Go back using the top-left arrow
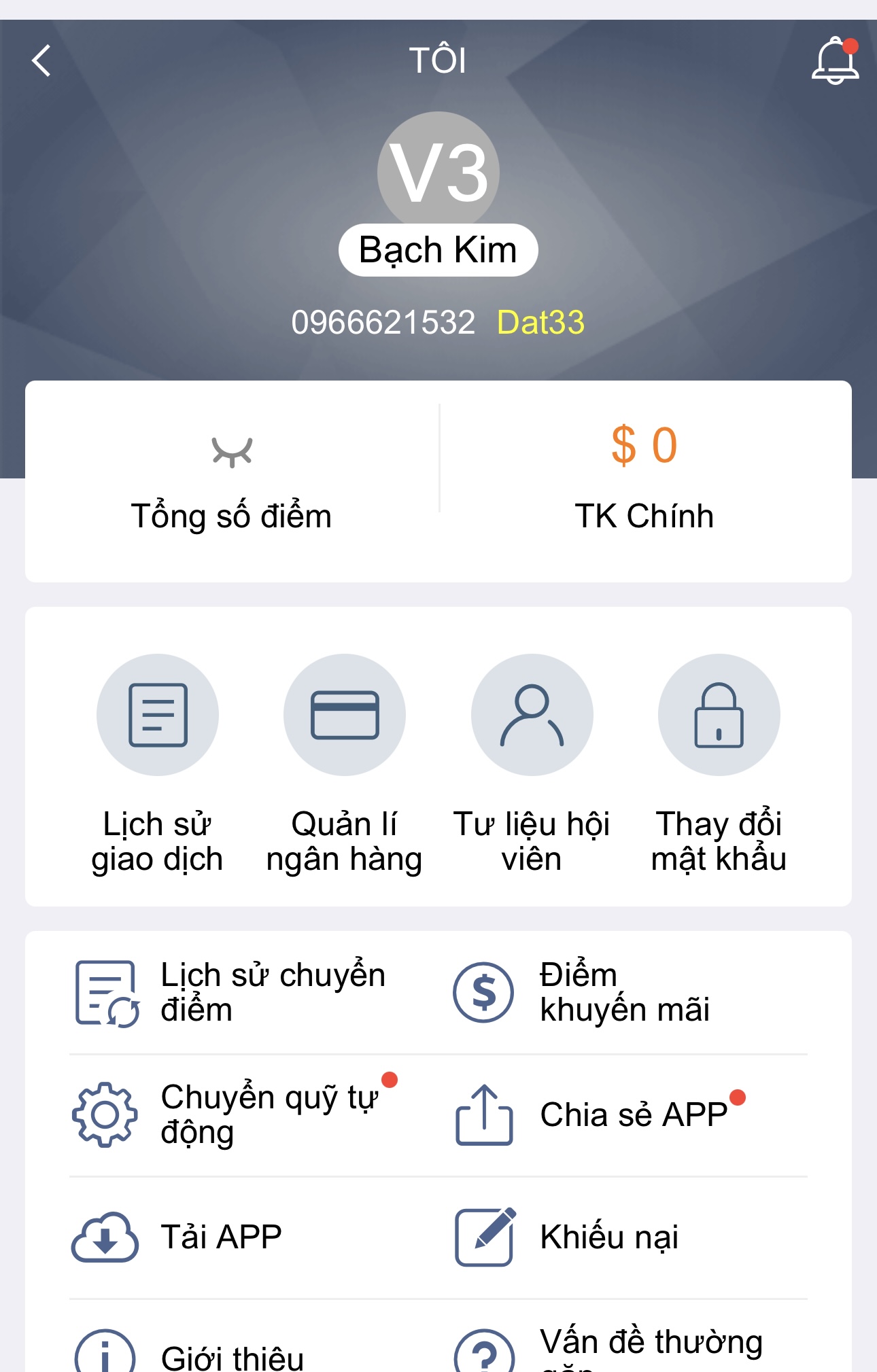The width and height of the screenshot is (877, 1372). [x=41, y=61]
